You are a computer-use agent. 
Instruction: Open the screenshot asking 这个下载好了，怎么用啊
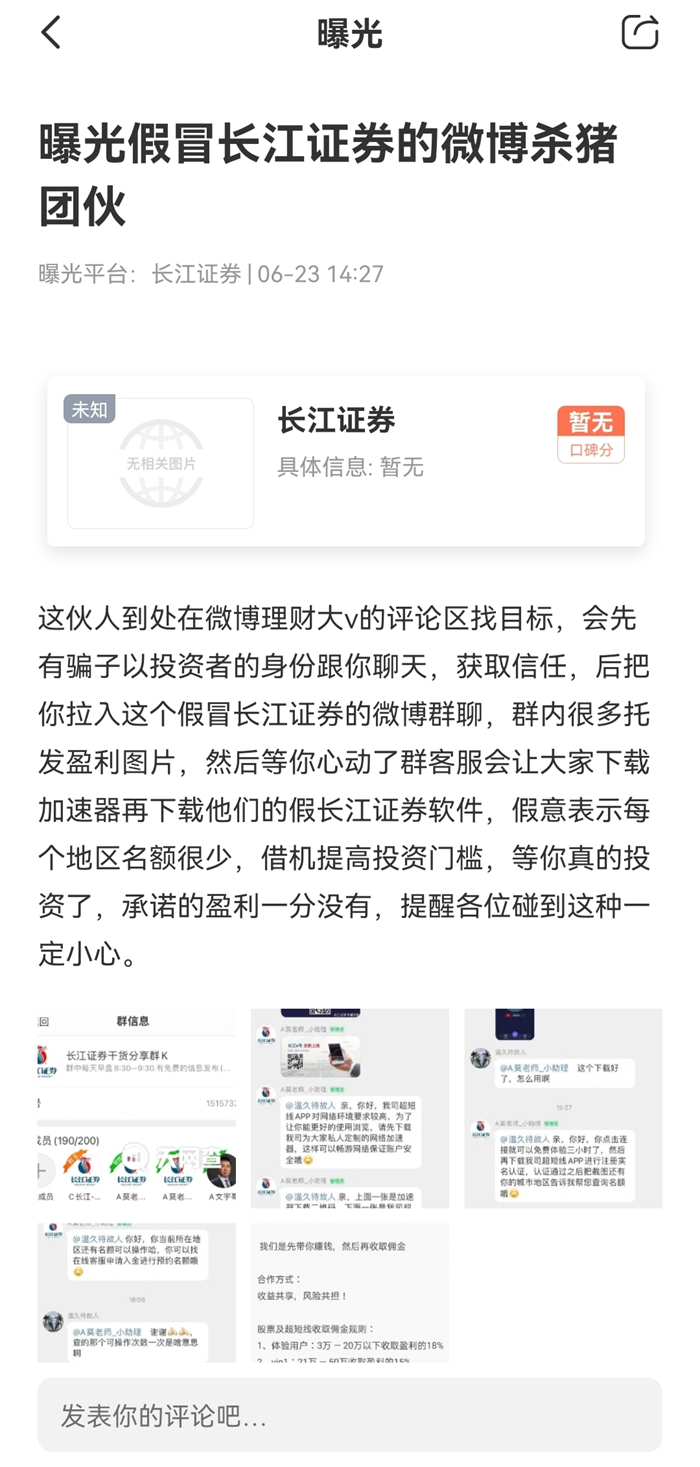click(562, 1107)
